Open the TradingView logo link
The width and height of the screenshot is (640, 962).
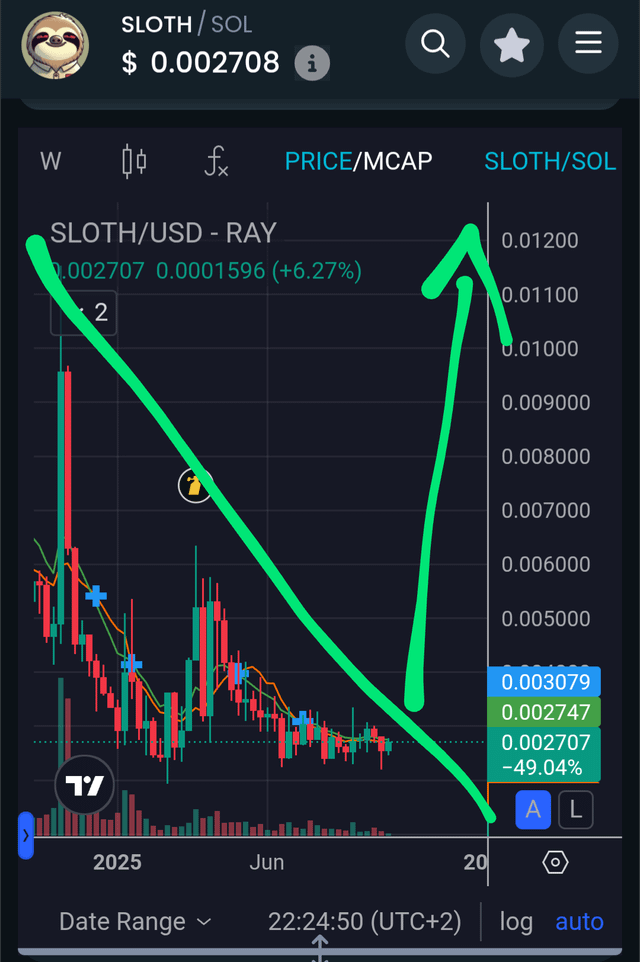83,786
